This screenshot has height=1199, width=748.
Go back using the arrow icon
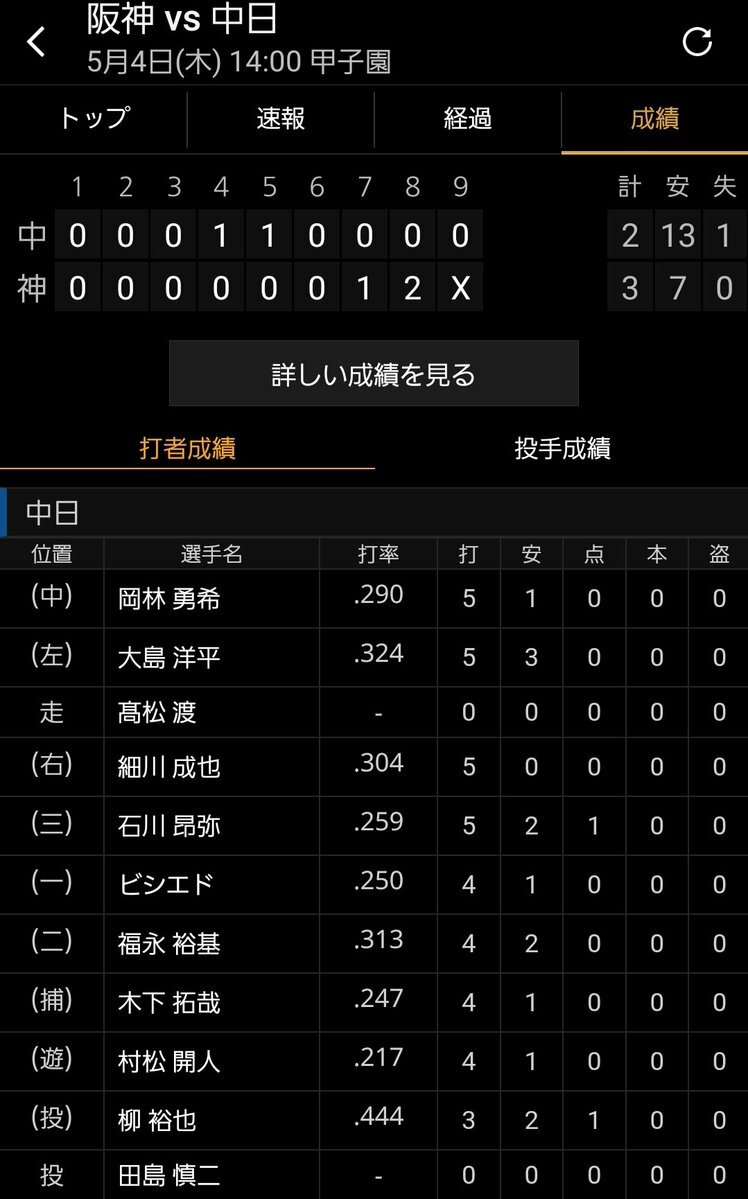tap(36, 42)
